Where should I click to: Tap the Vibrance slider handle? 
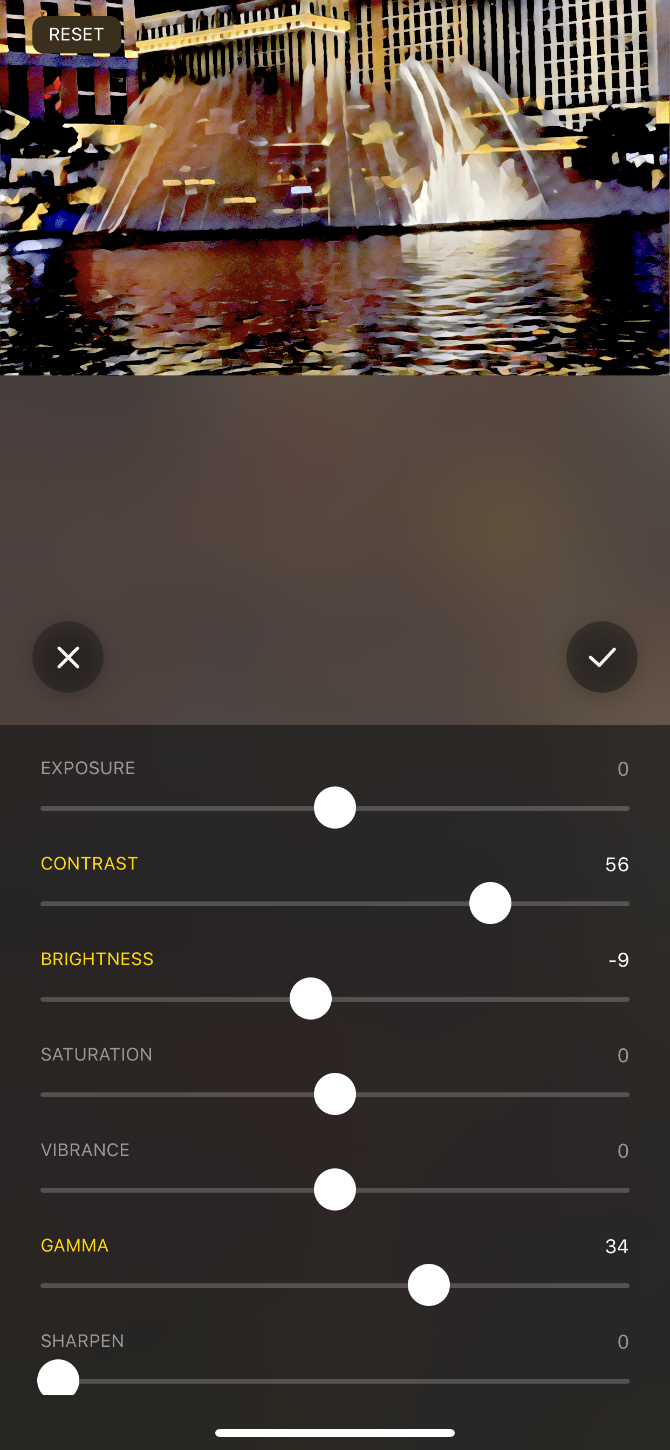coord(335,1190)
